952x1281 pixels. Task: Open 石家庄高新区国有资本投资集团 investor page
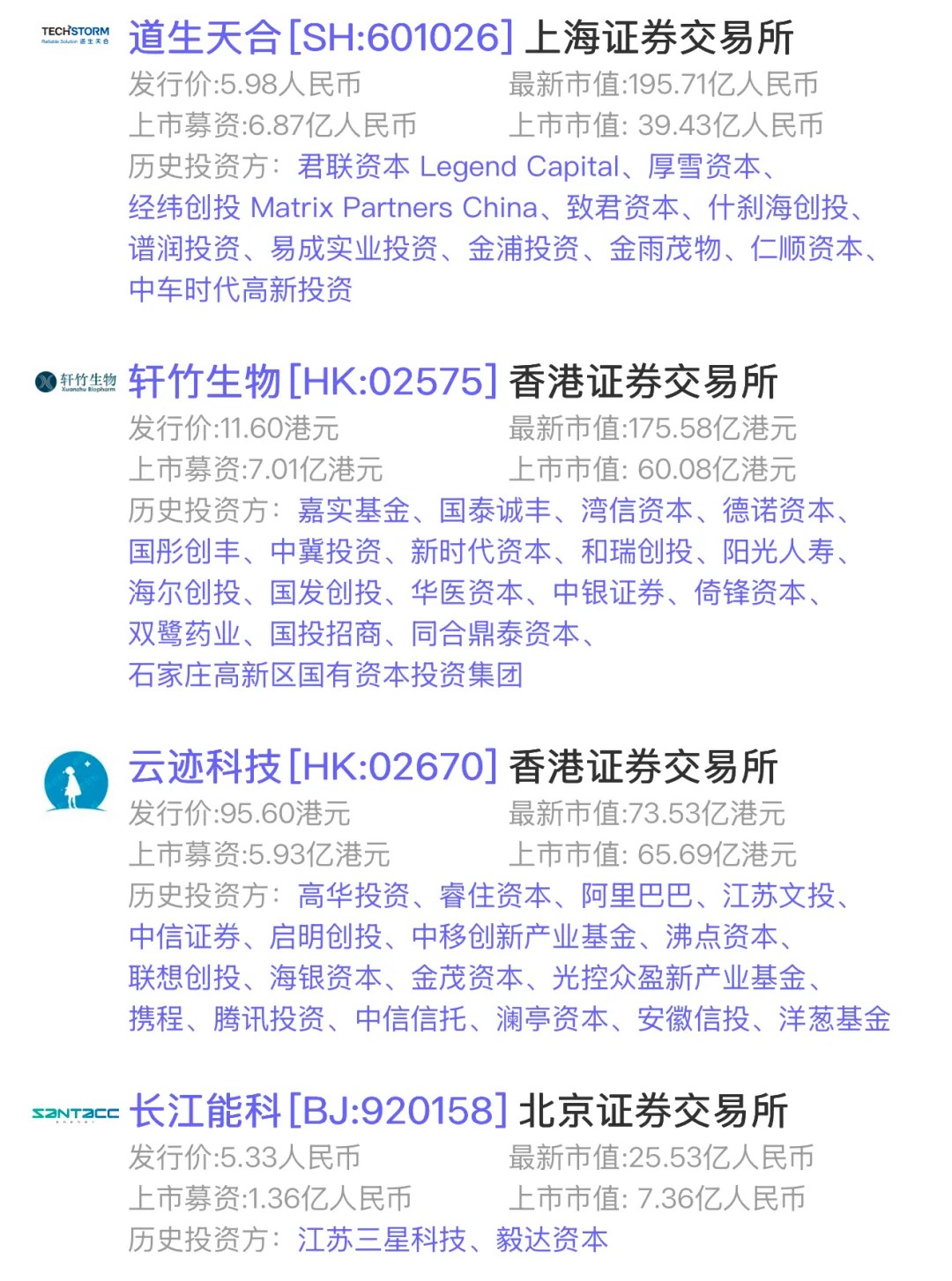[x=325, y=675]
